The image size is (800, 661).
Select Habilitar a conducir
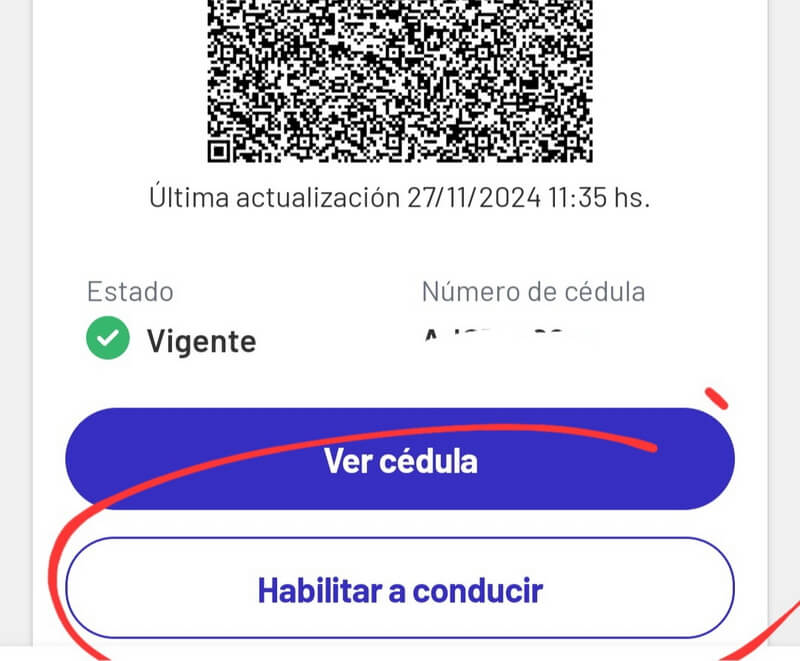pyautogui.click(x=400, y=589)
